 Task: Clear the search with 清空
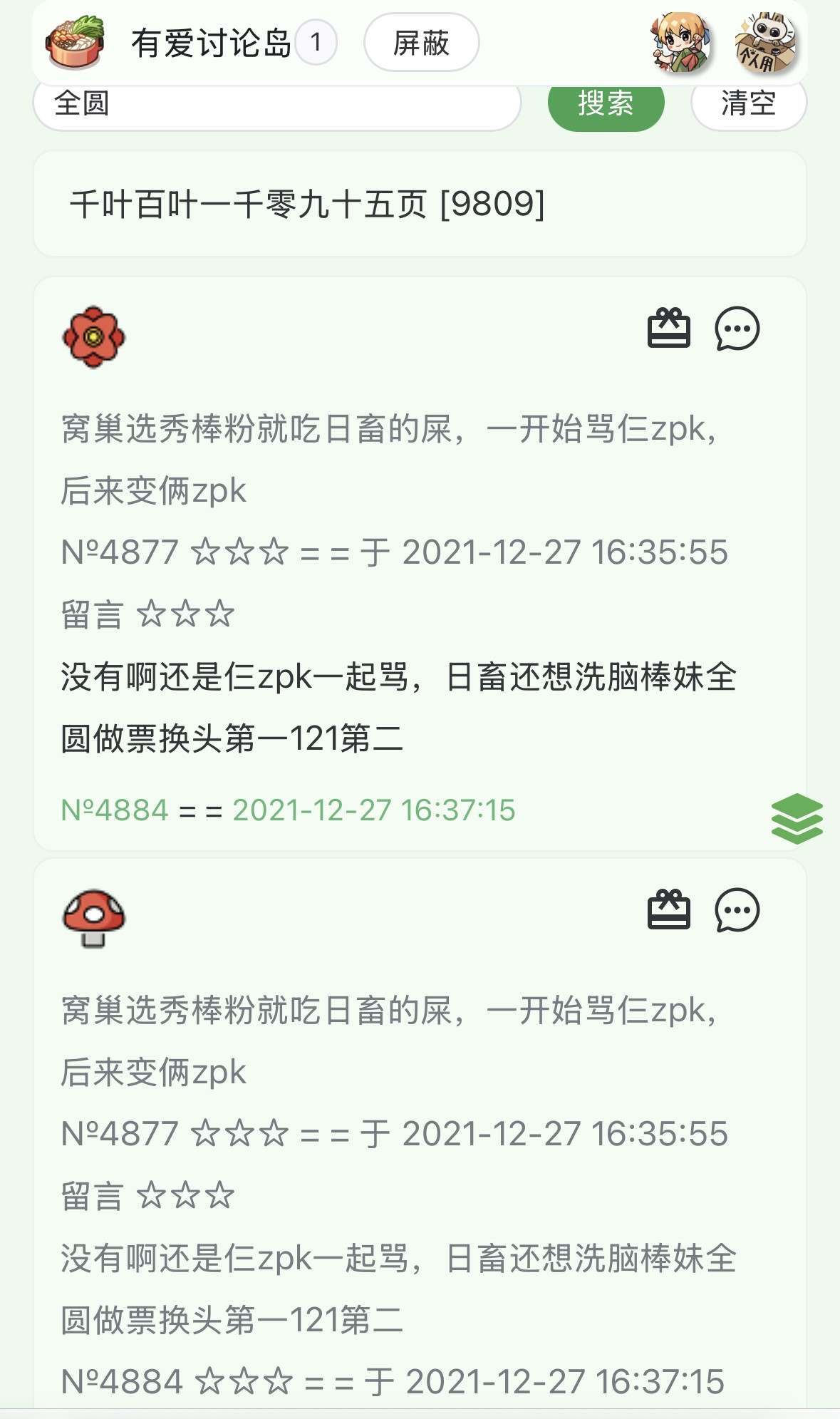pos(748,105)
